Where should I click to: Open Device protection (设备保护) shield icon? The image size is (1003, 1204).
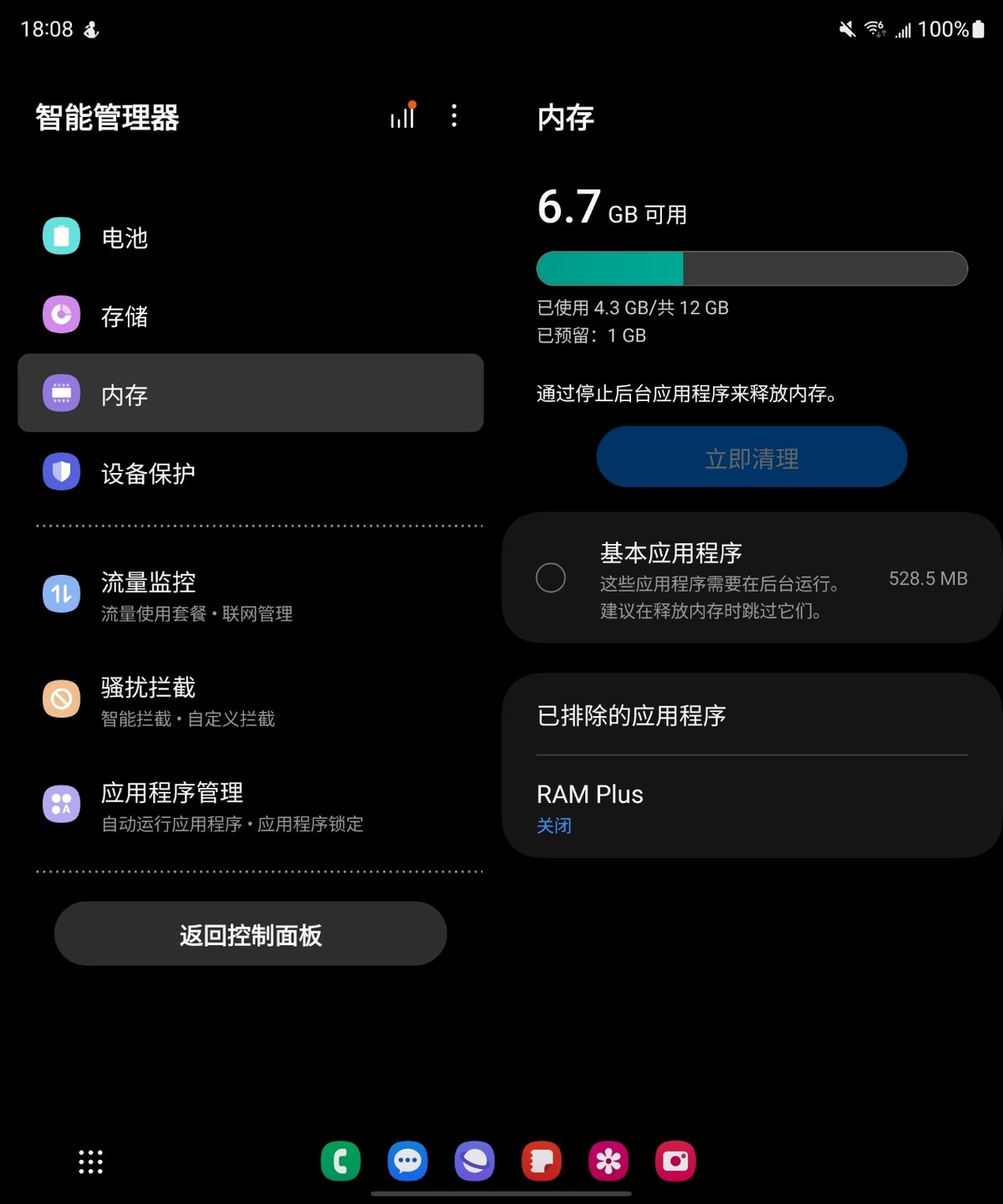[x=60, y=471]
